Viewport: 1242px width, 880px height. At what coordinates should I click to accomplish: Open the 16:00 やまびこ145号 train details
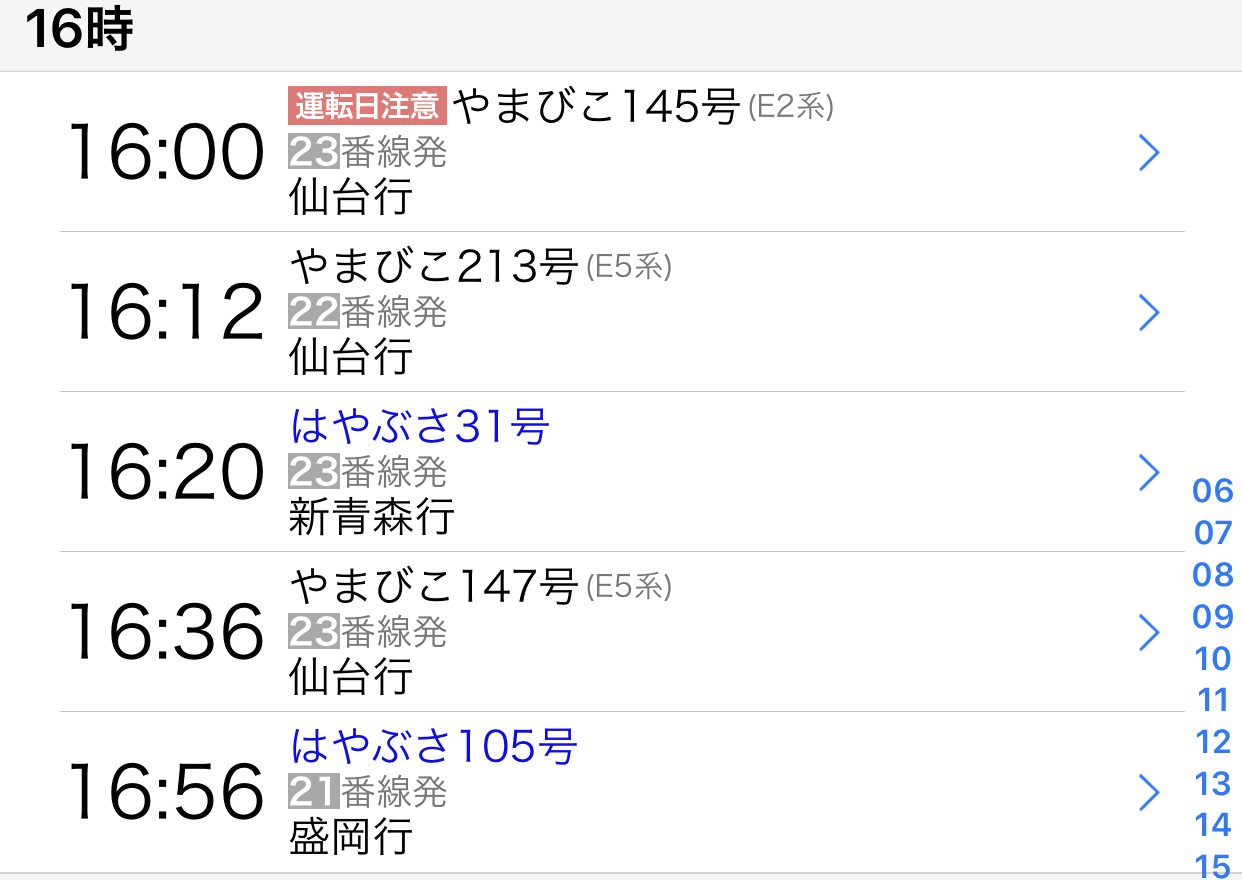point(620,152)
